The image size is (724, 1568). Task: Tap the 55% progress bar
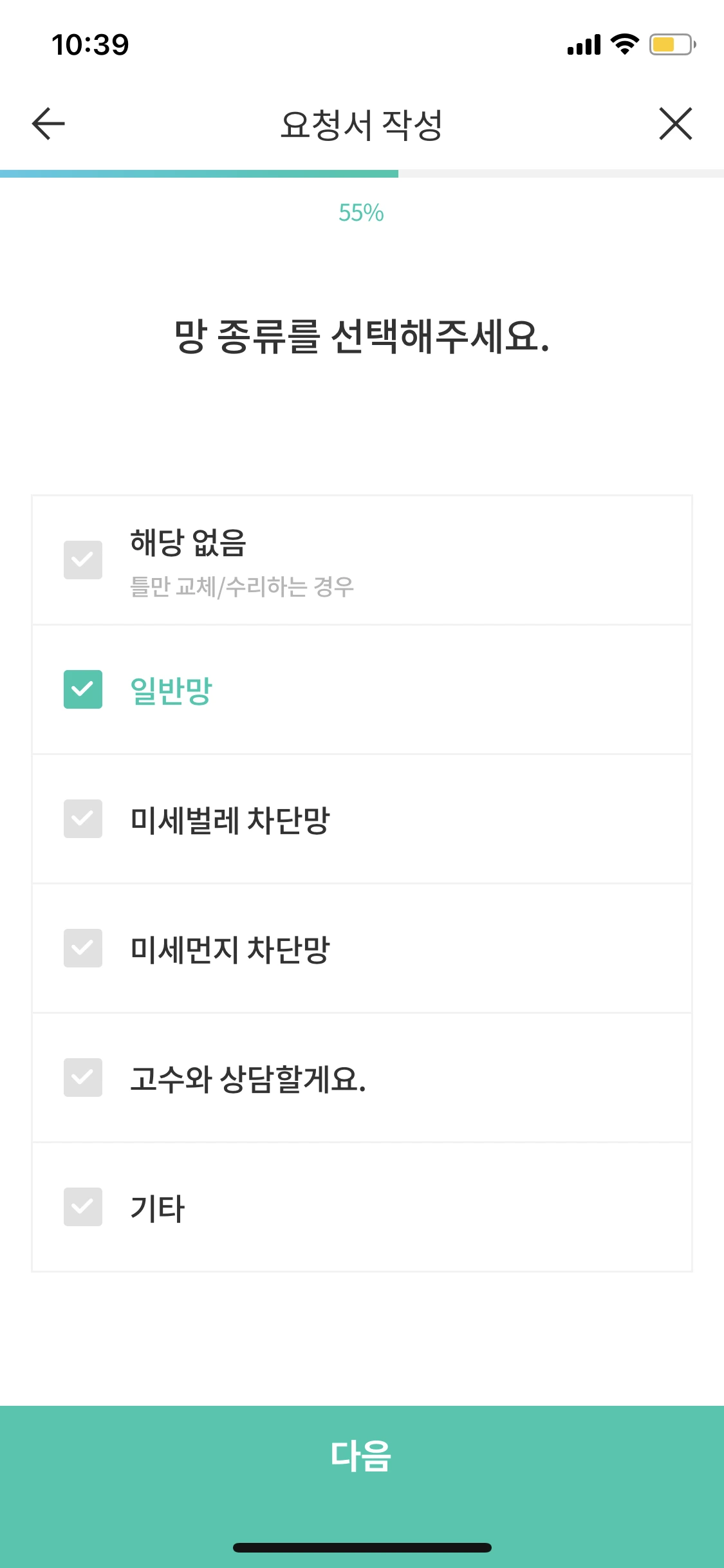362,171
